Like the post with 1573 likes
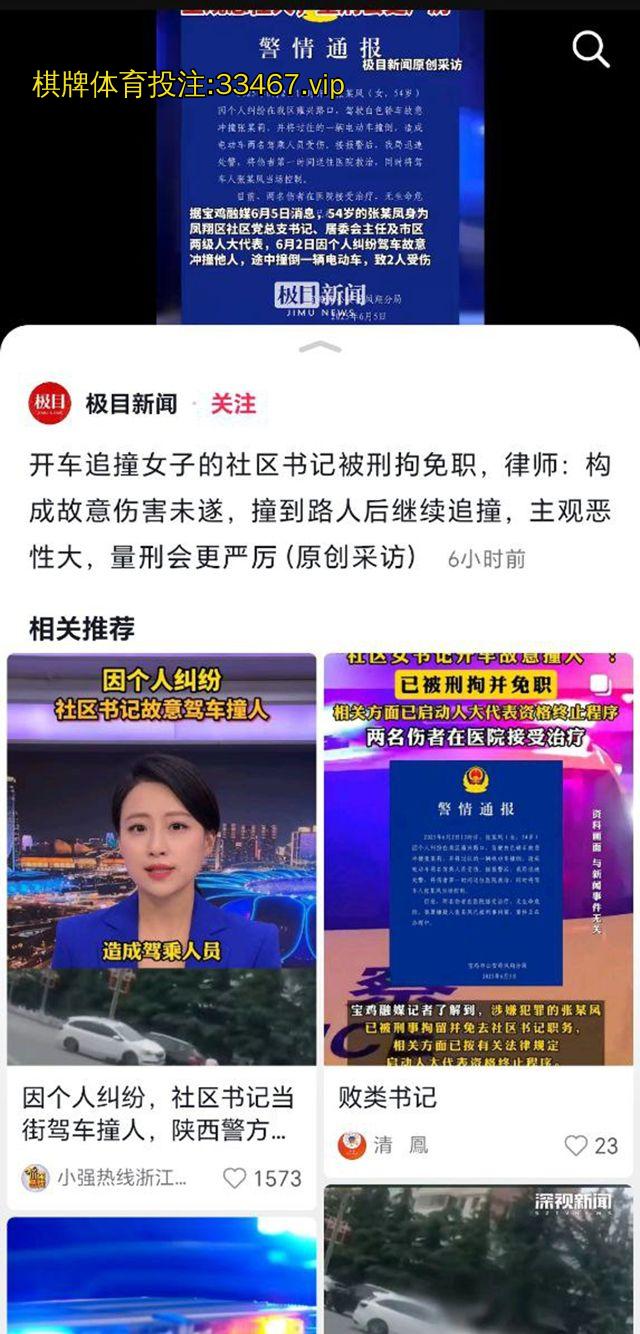 (x=235, y=1178)
